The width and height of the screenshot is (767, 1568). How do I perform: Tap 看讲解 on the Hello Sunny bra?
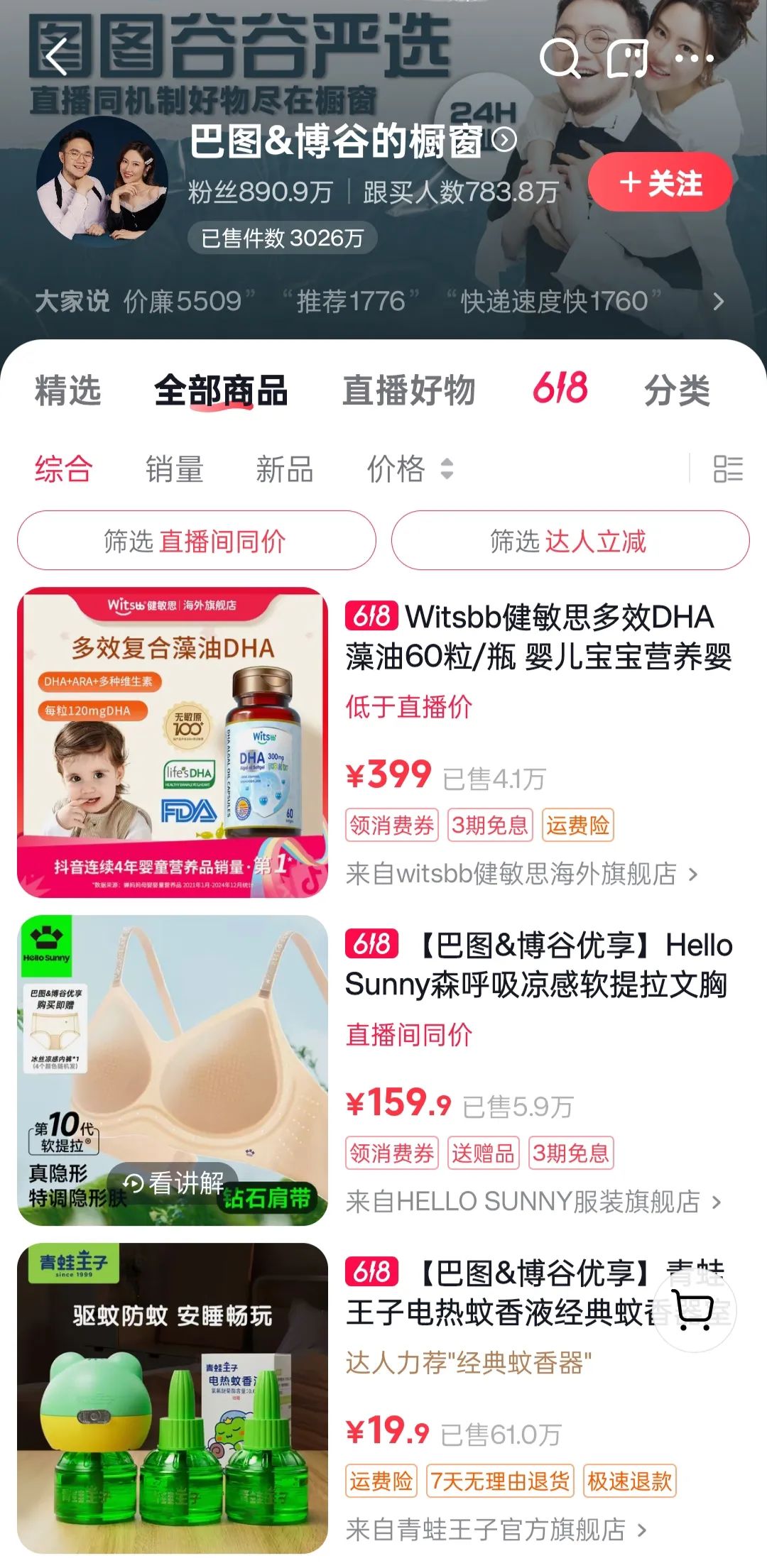[174, 1183]
